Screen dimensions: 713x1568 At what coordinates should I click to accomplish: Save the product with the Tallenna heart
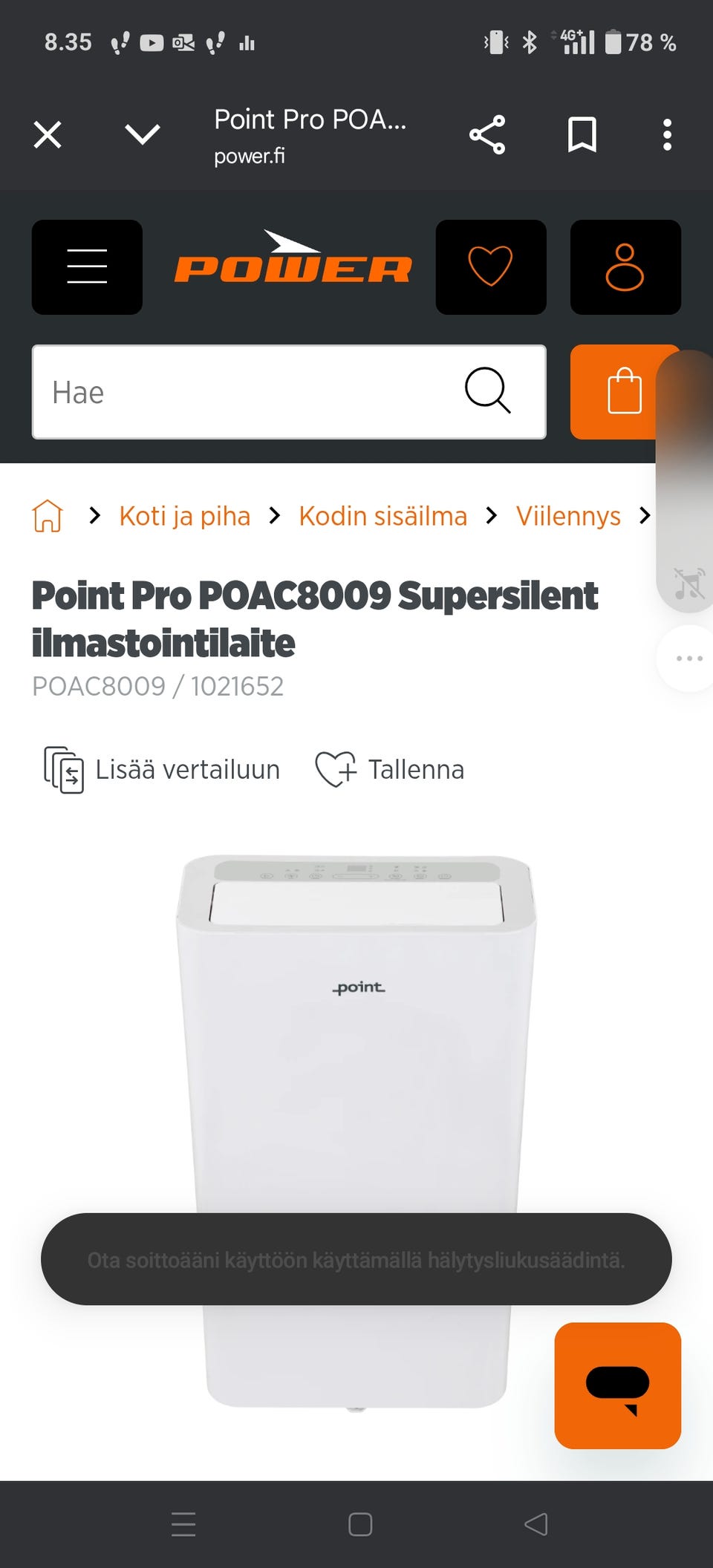pyautogui.click(x=390, y=769)
